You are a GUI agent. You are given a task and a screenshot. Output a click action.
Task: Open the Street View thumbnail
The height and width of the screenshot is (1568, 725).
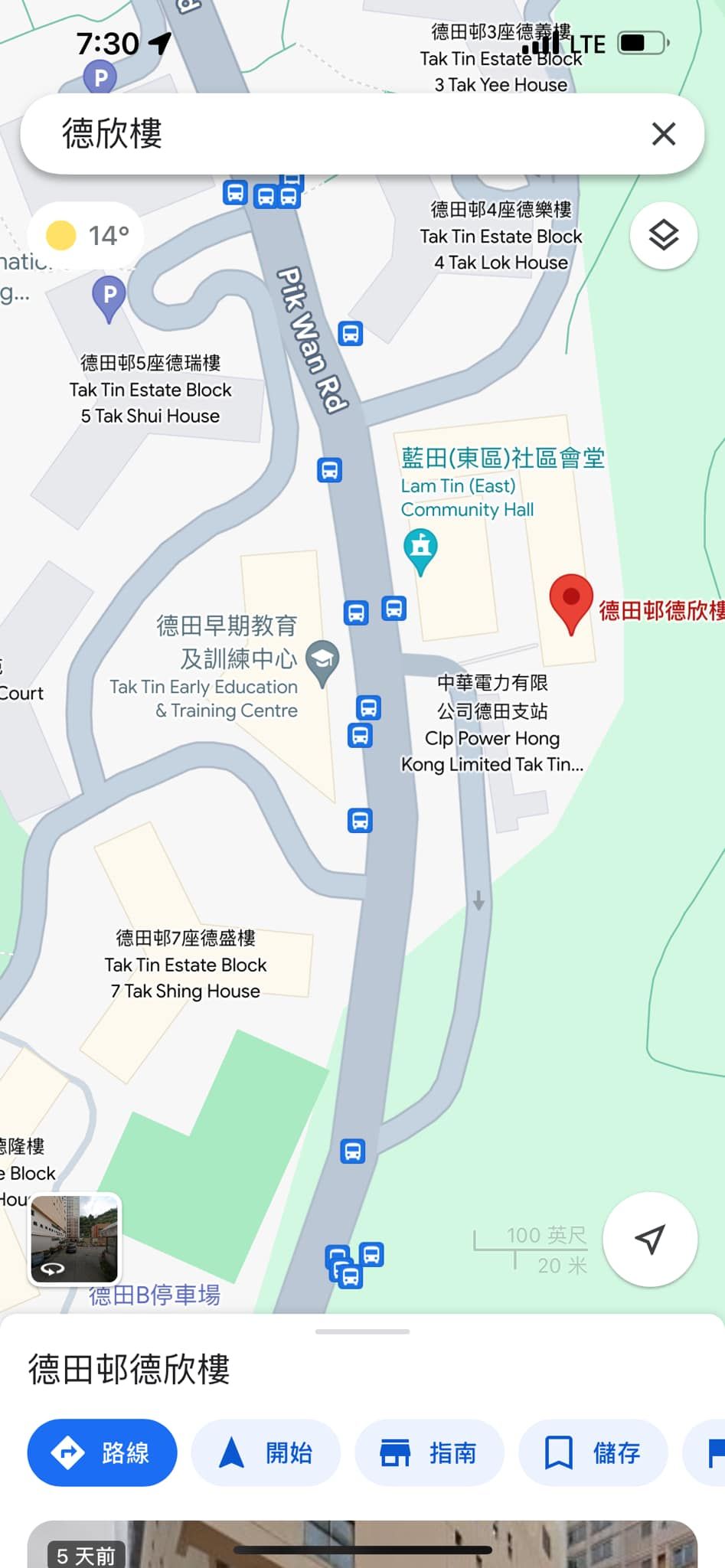[75, 1239]
